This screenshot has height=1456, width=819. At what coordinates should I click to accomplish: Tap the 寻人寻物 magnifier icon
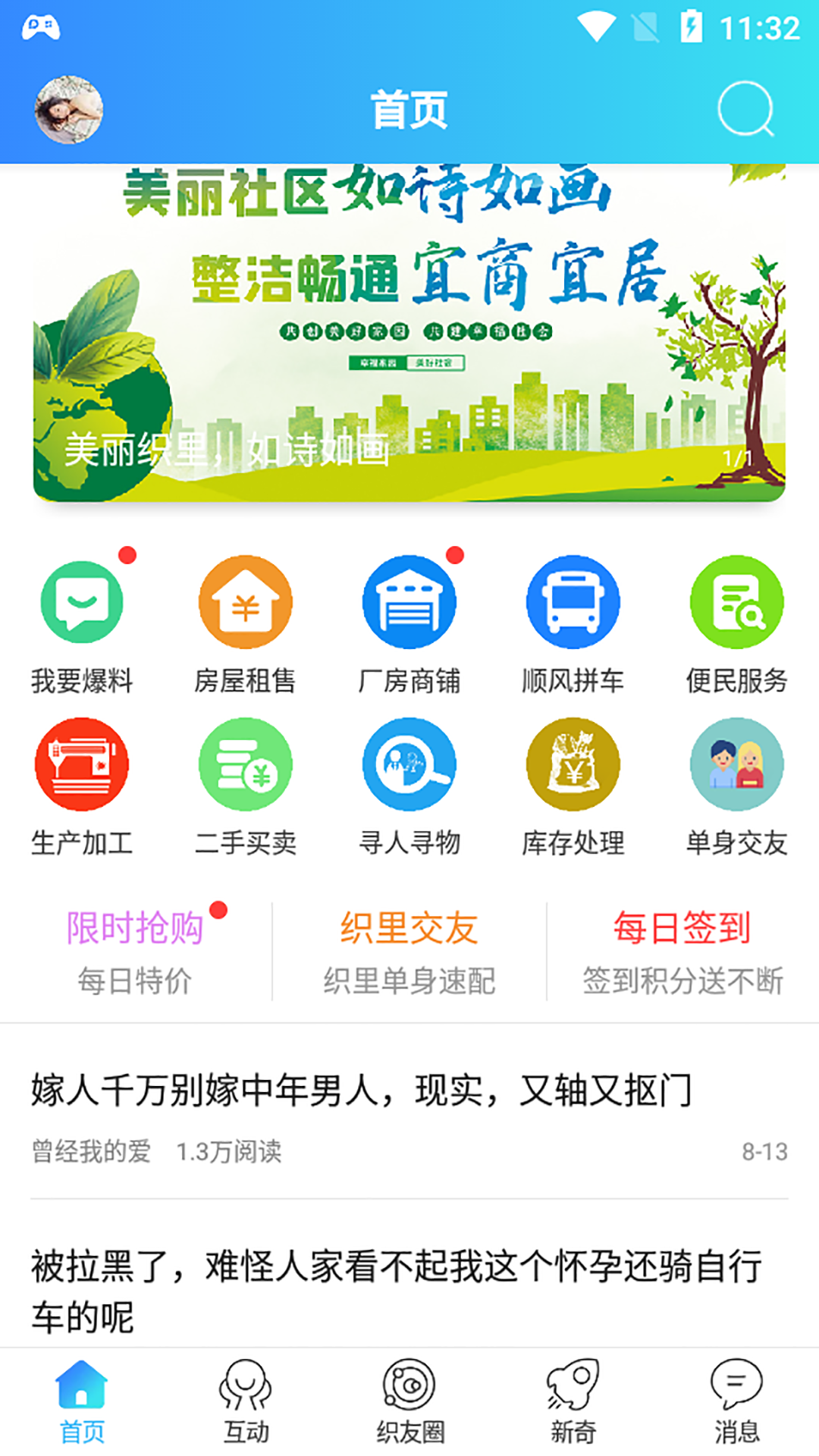coord(409,764)
